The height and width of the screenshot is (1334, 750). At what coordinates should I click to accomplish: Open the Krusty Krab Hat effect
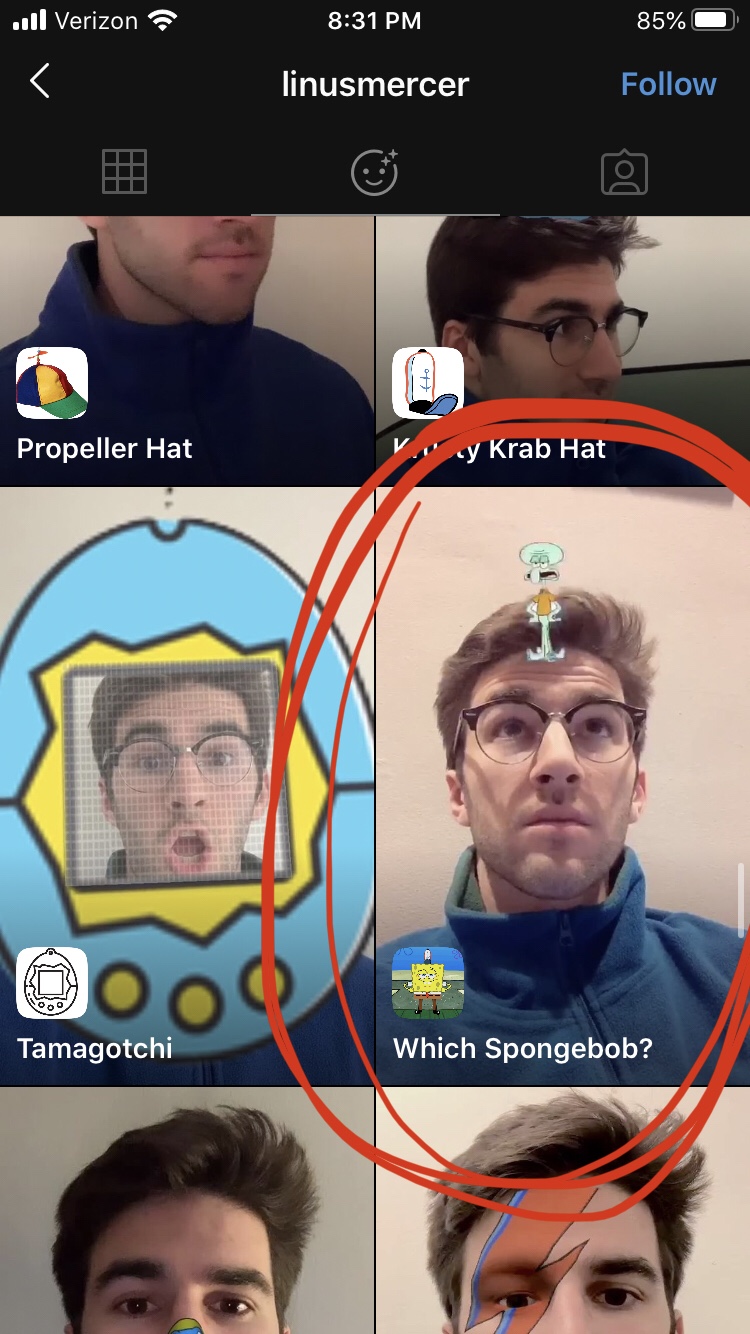563,351
